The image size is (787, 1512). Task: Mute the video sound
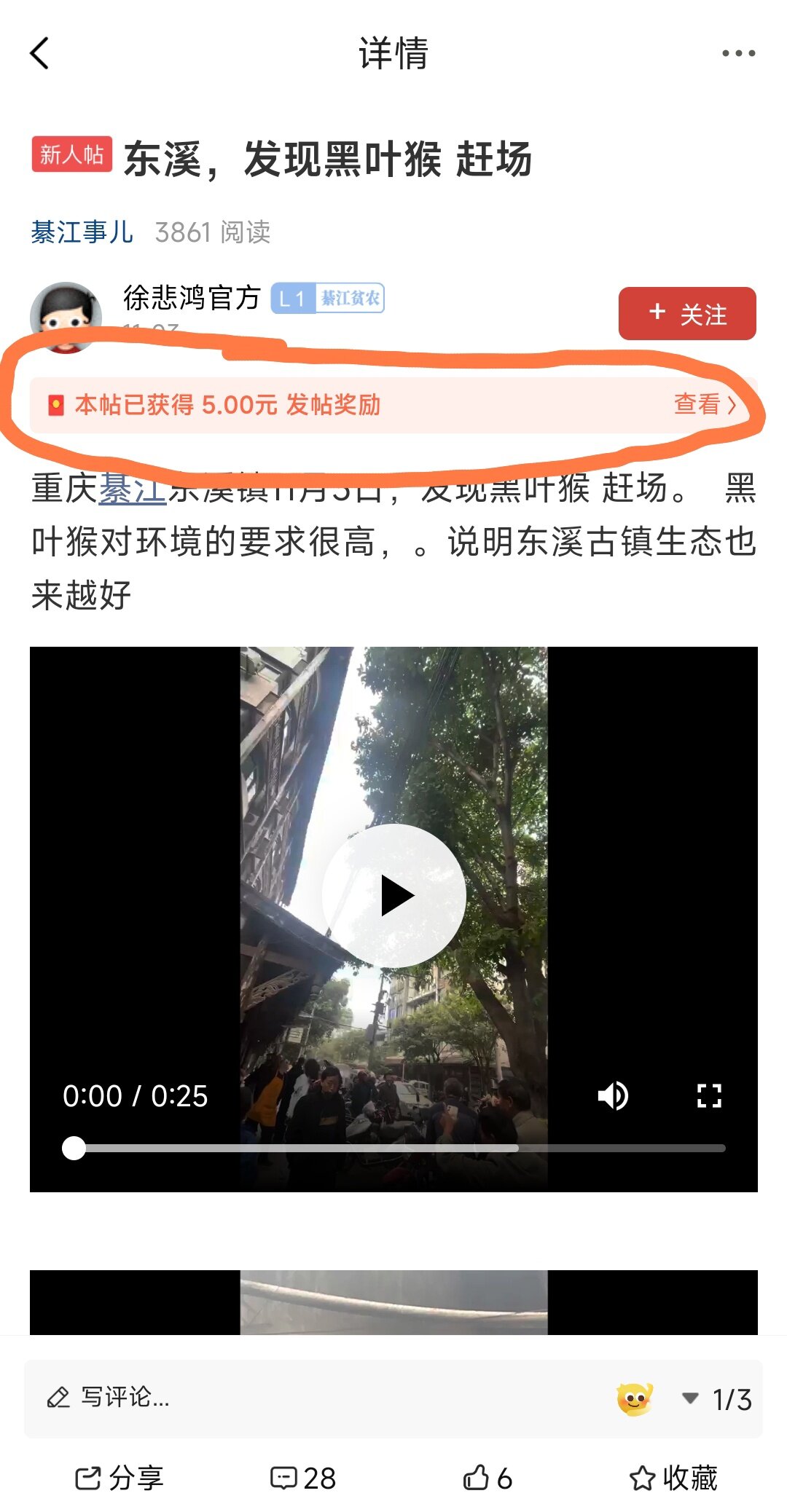[x=613, y=1095]
